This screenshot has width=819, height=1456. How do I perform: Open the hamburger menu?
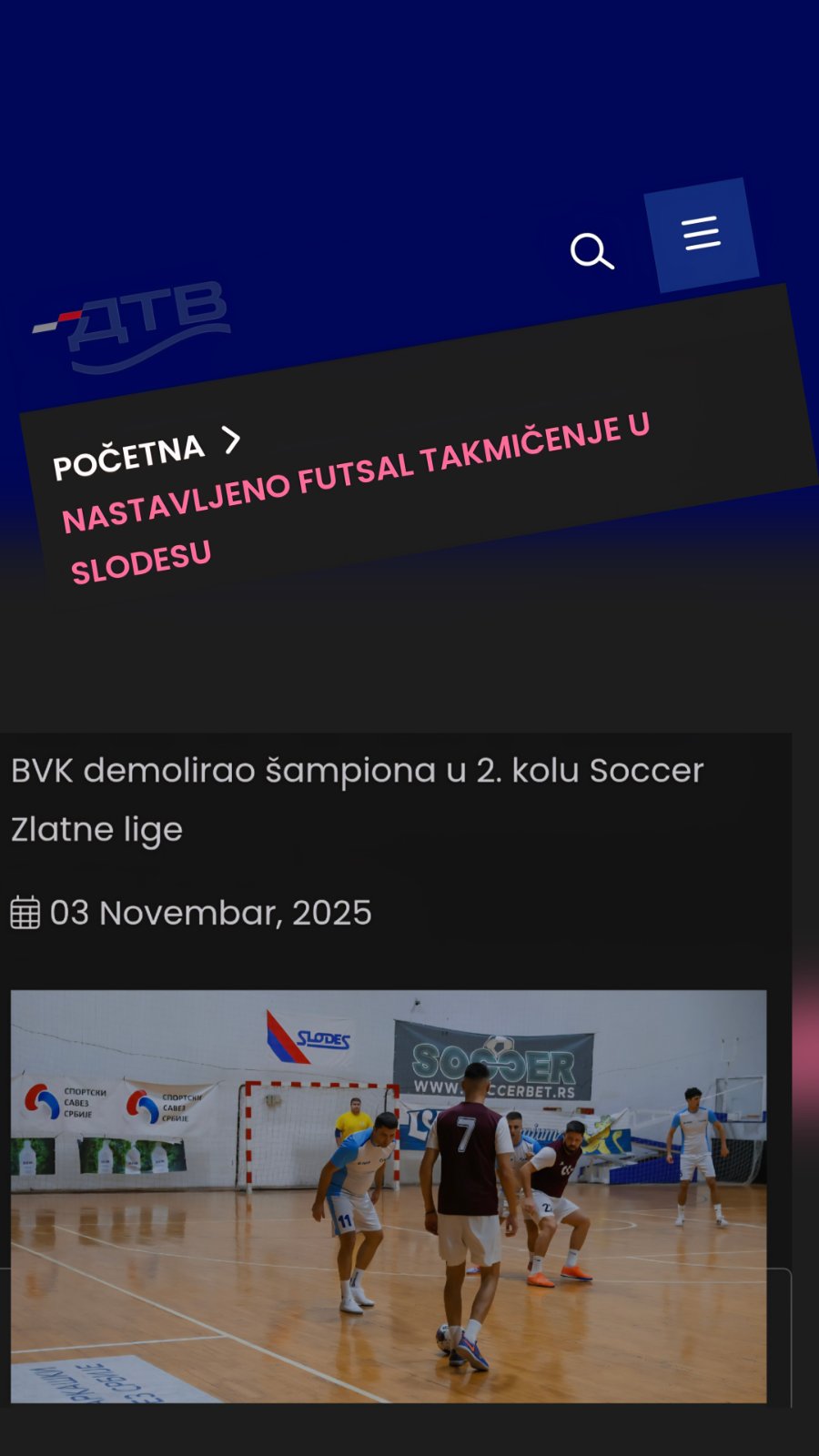pos(701,234)
